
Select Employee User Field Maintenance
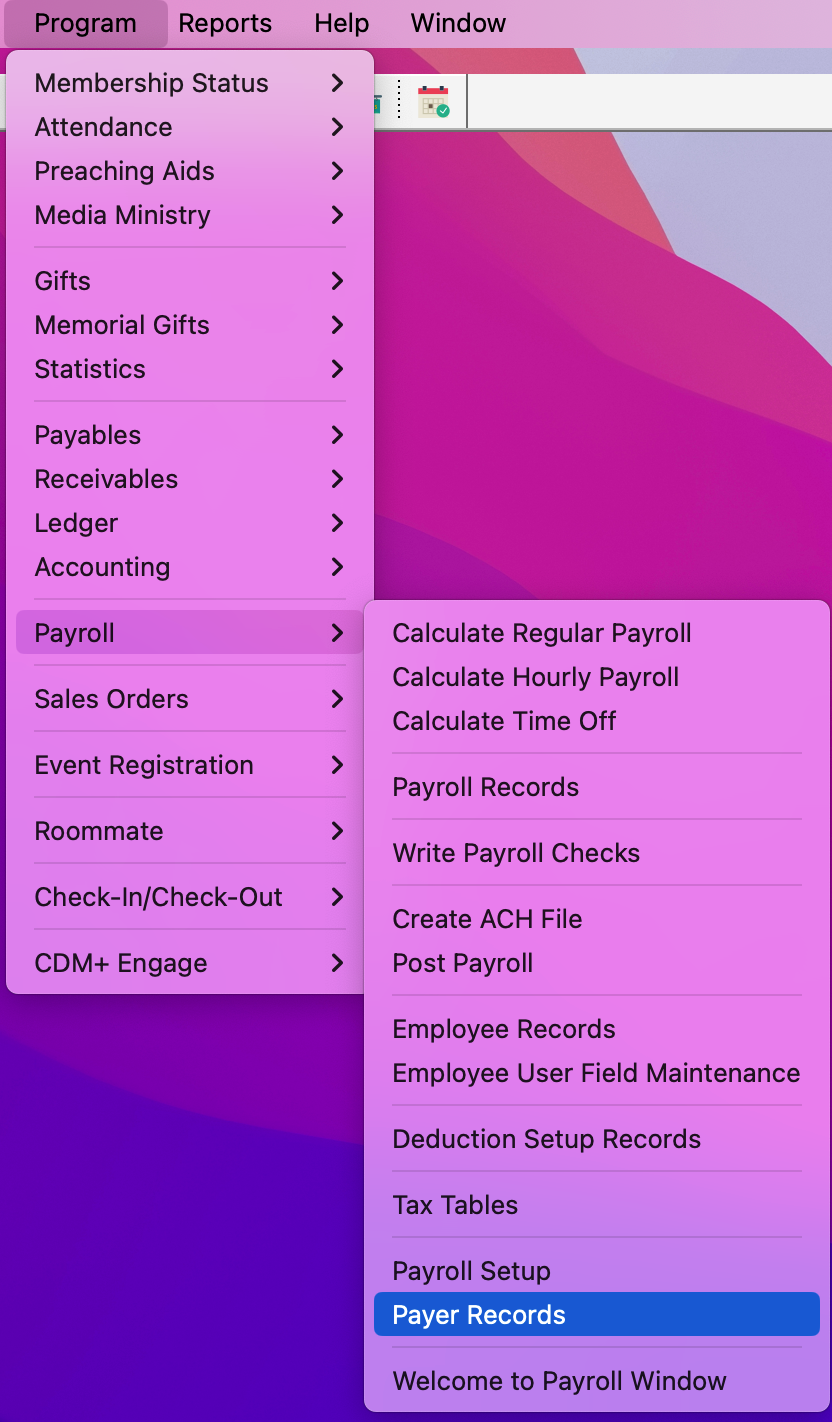point(596,1073)
